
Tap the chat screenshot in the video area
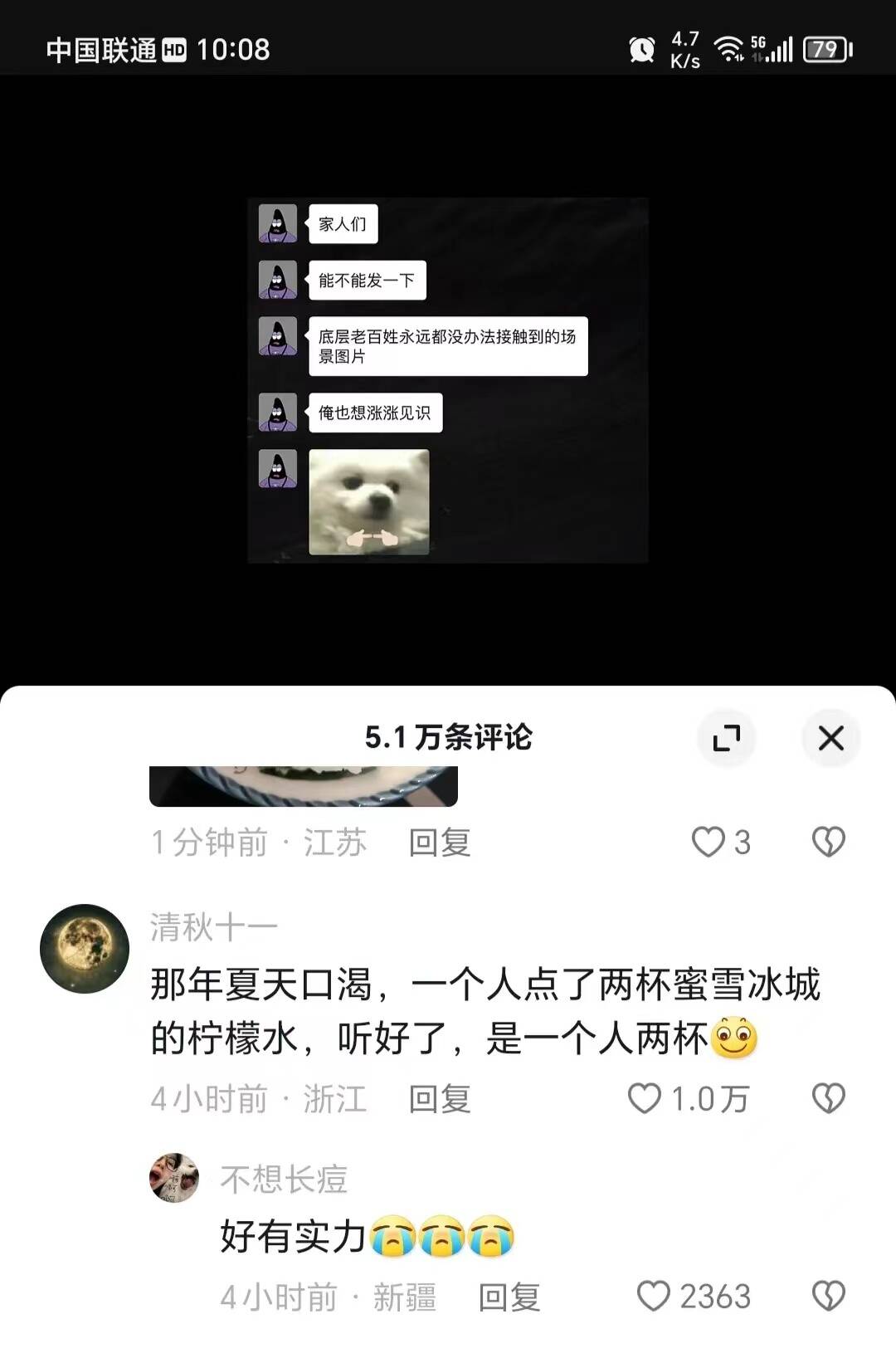[x=448, y=380]
